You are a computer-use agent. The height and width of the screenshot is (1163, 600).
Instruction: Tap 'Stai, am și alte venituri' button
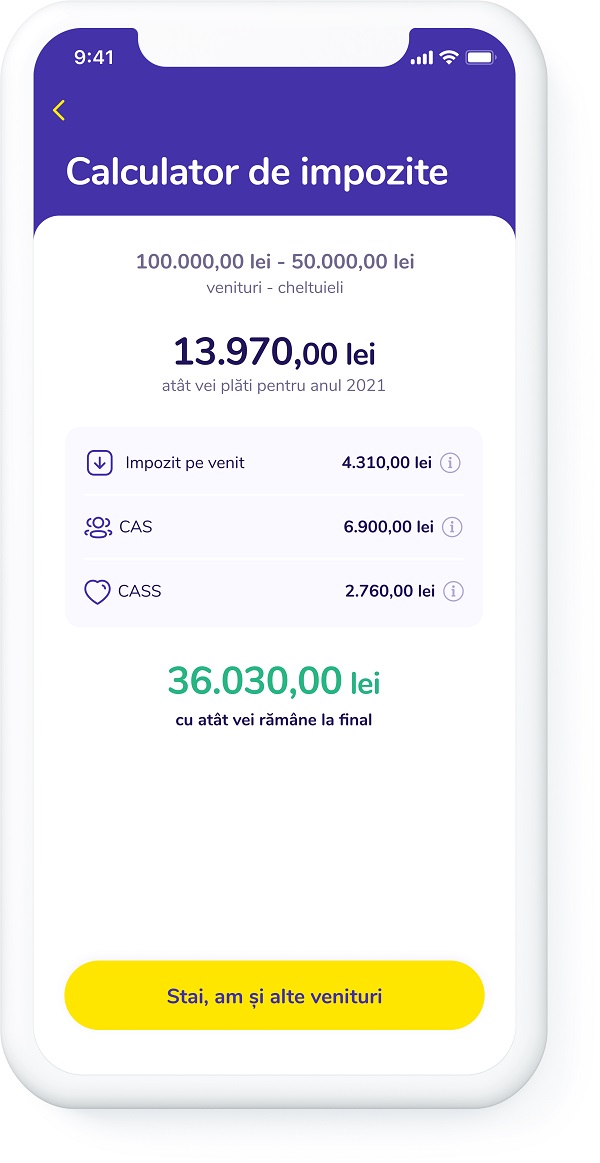point(274,996)
